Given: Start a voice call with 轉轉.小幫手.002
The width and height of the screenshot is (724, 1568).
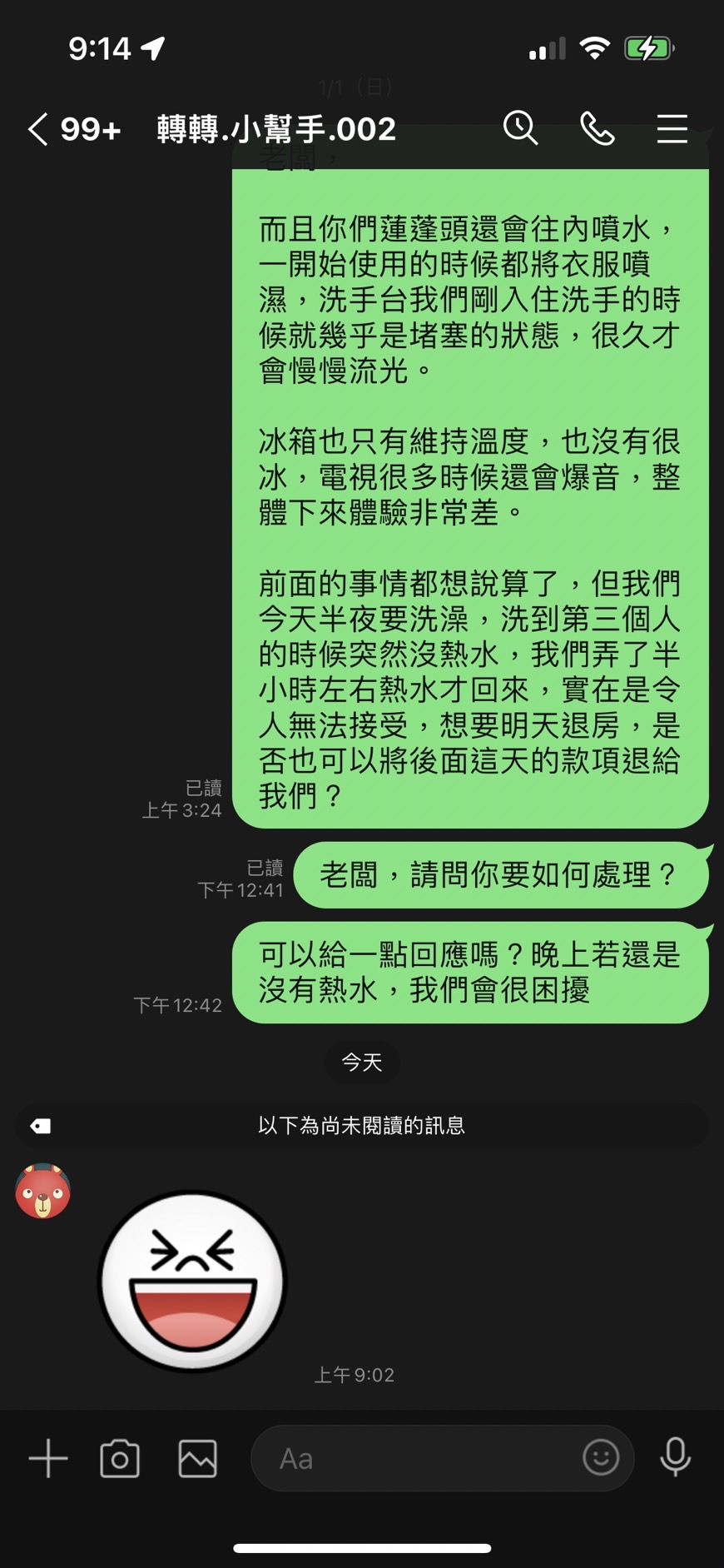Looking at the screenshot, I should pos(597,129).
